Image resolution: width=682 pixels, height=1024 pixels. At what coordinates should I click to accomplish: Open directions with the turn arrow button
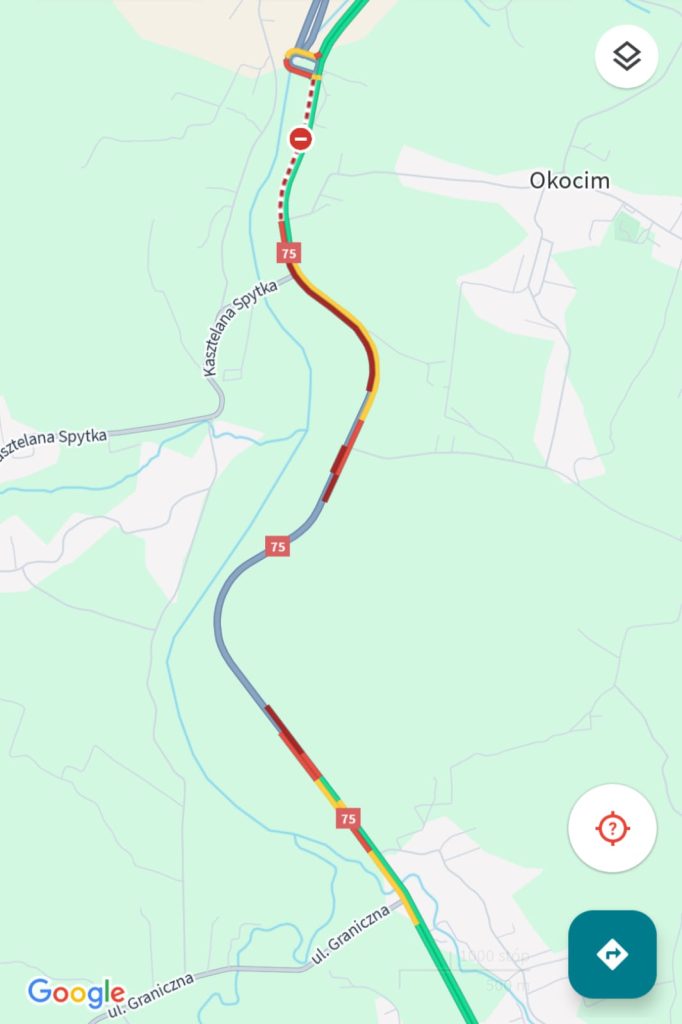[612, 954]
